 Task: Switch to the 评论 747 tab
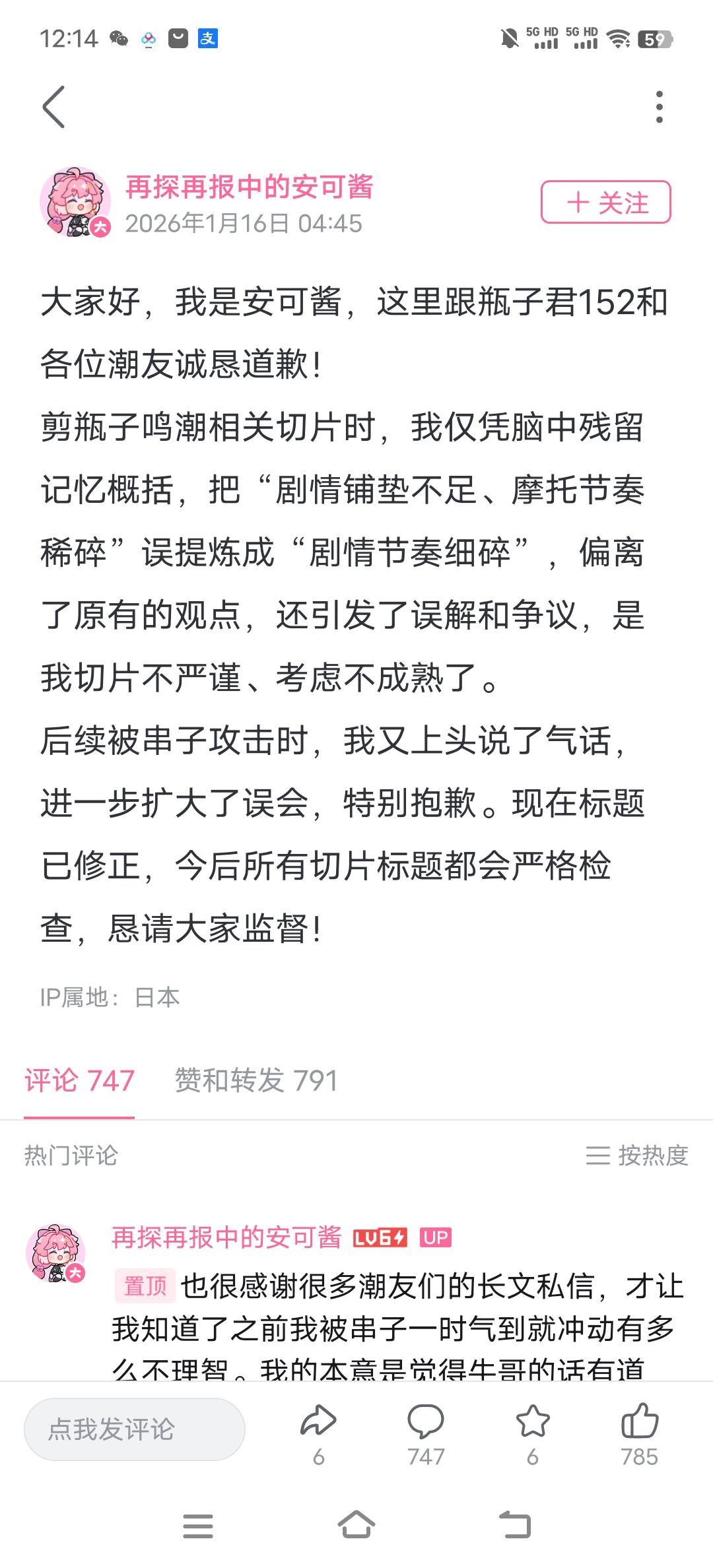click(x=79, y=1081)
